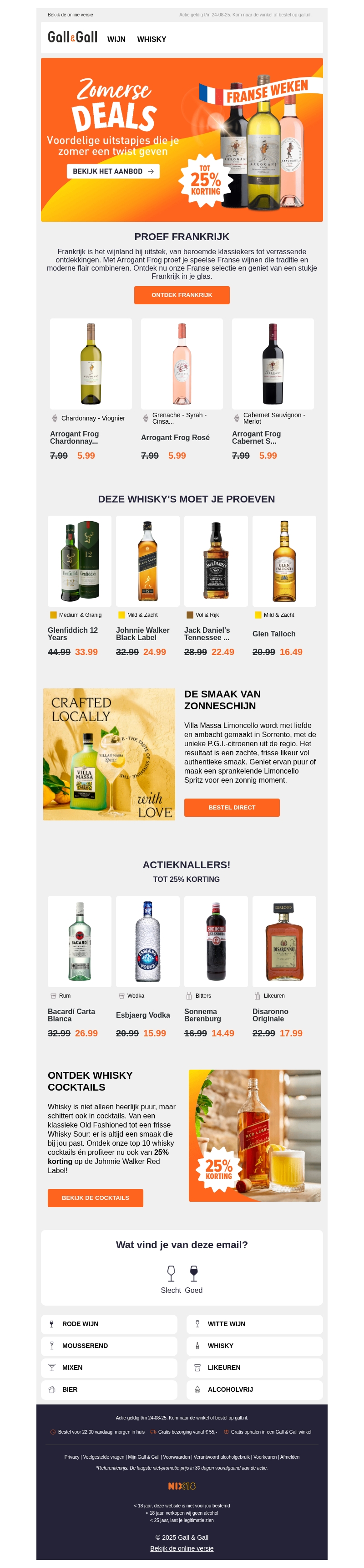
Task: Open the WIJN navigation link
Action: click(x=116, y=39)
